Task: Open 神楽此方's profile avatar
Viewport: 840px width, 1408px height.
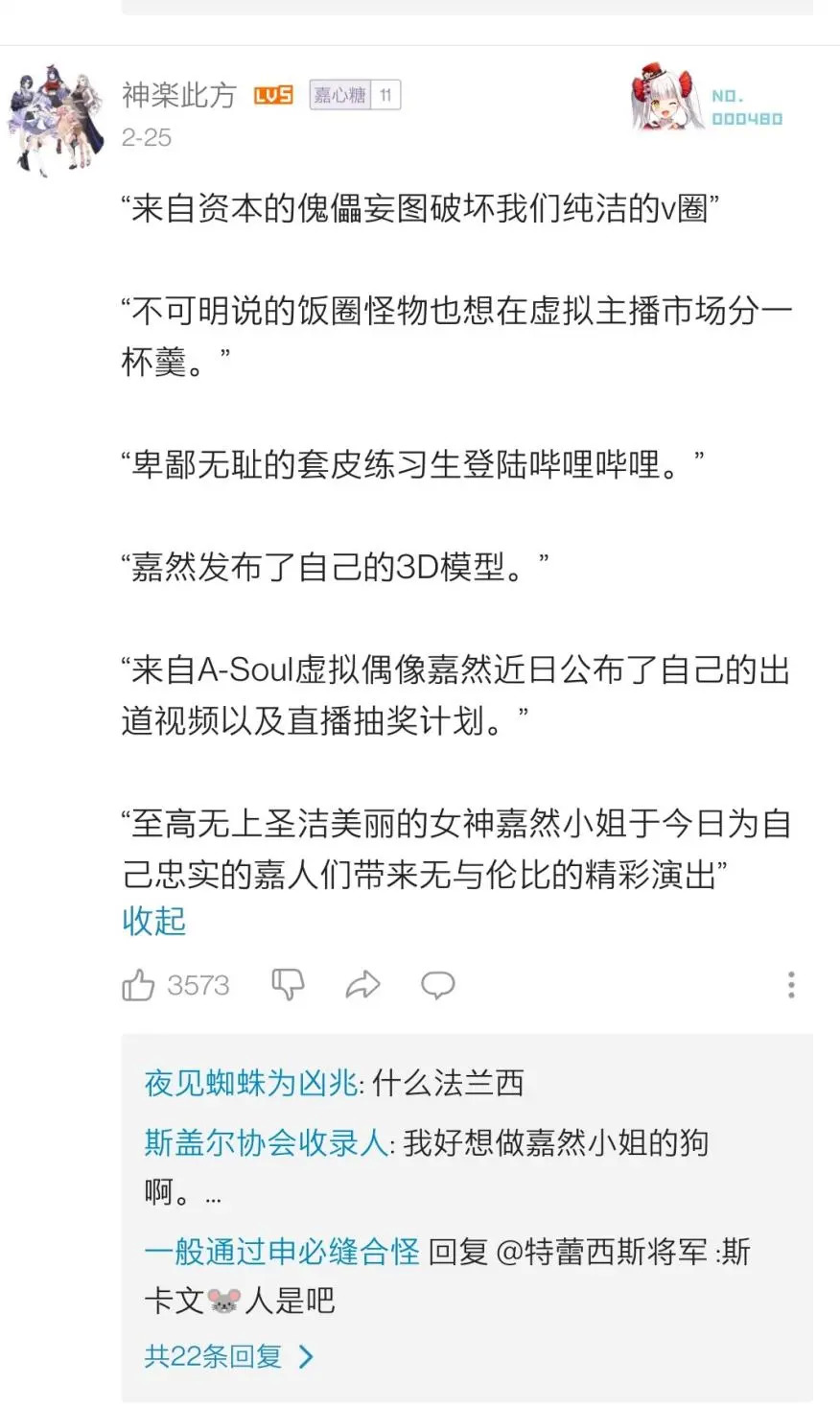Action: [x=56, y=120]
